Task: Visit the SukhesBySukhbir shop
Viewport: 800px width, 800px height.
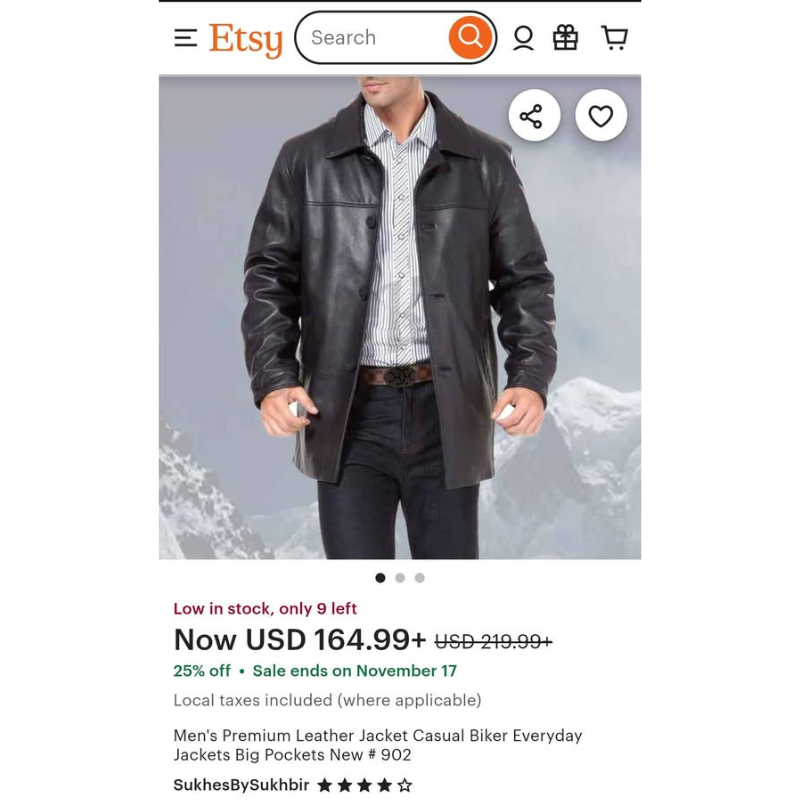Action: 241,785
